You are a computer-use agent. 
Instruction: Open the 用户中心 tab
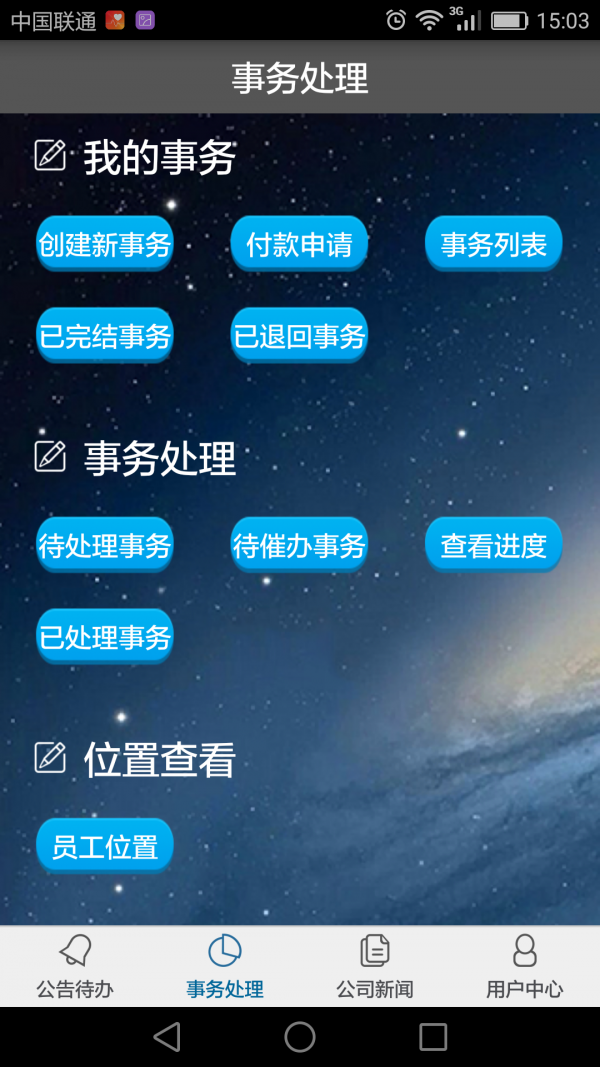[525, 966]
